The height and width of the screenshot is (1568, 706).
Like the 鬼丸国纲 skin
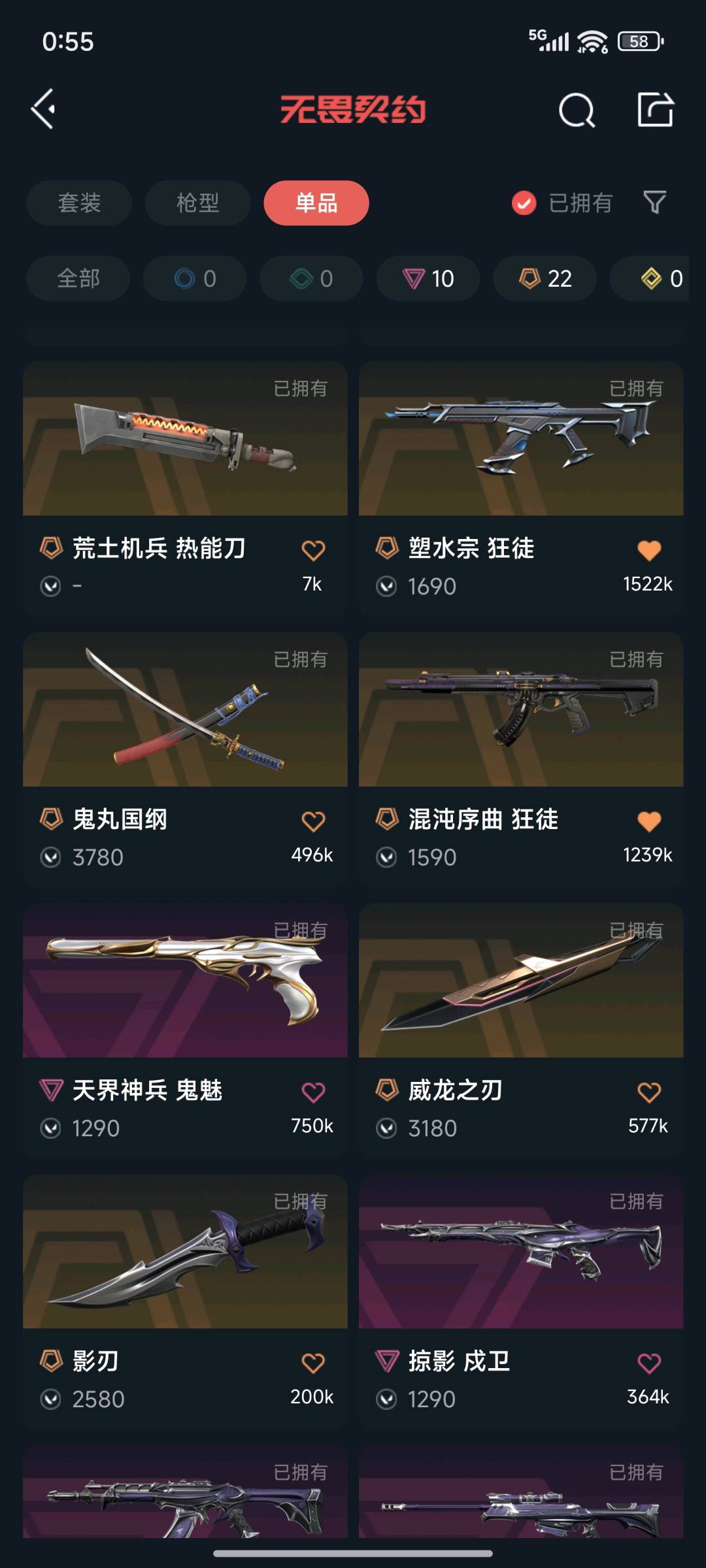click(x=313, y=821)
